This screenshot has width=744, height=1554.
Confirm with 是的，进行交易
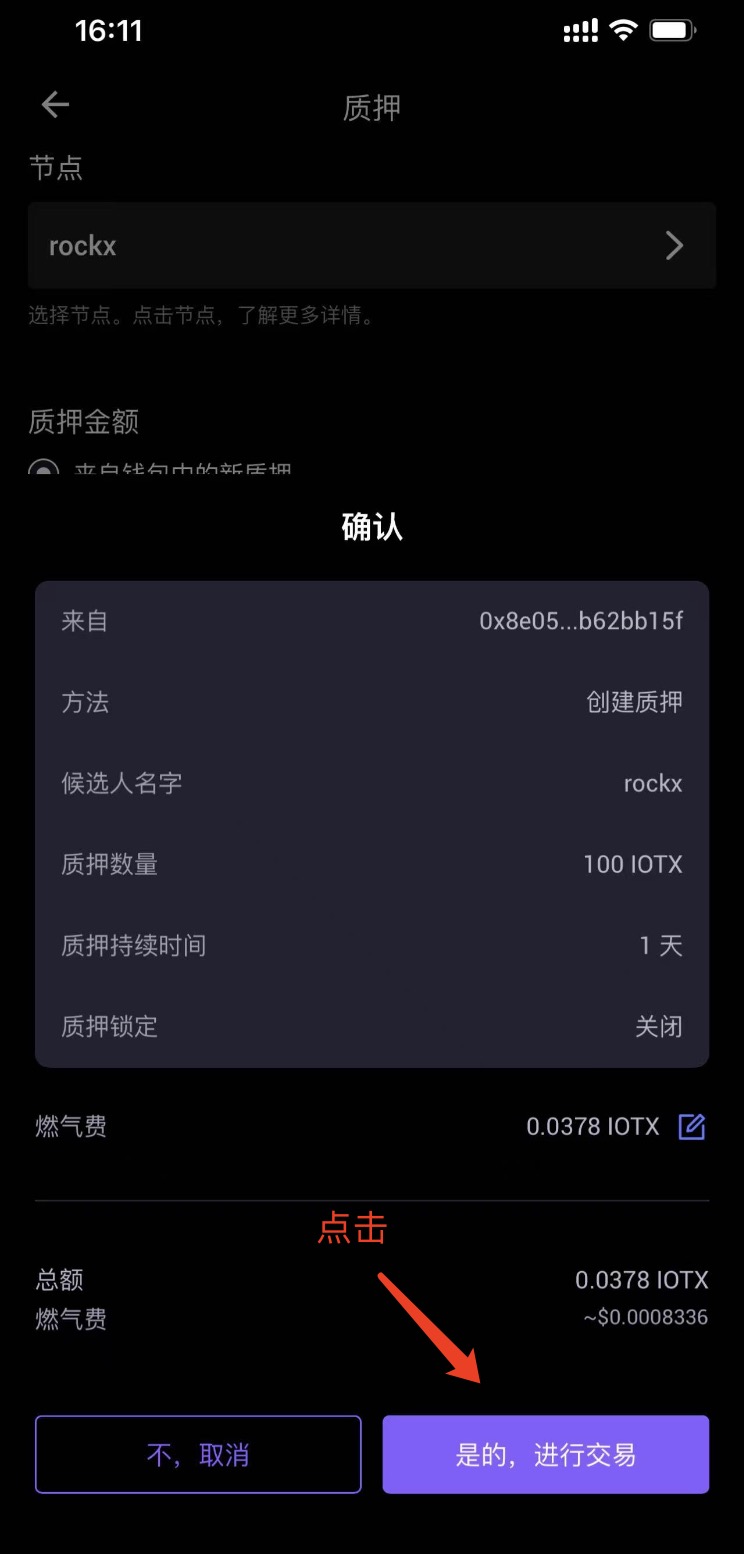545,1454
